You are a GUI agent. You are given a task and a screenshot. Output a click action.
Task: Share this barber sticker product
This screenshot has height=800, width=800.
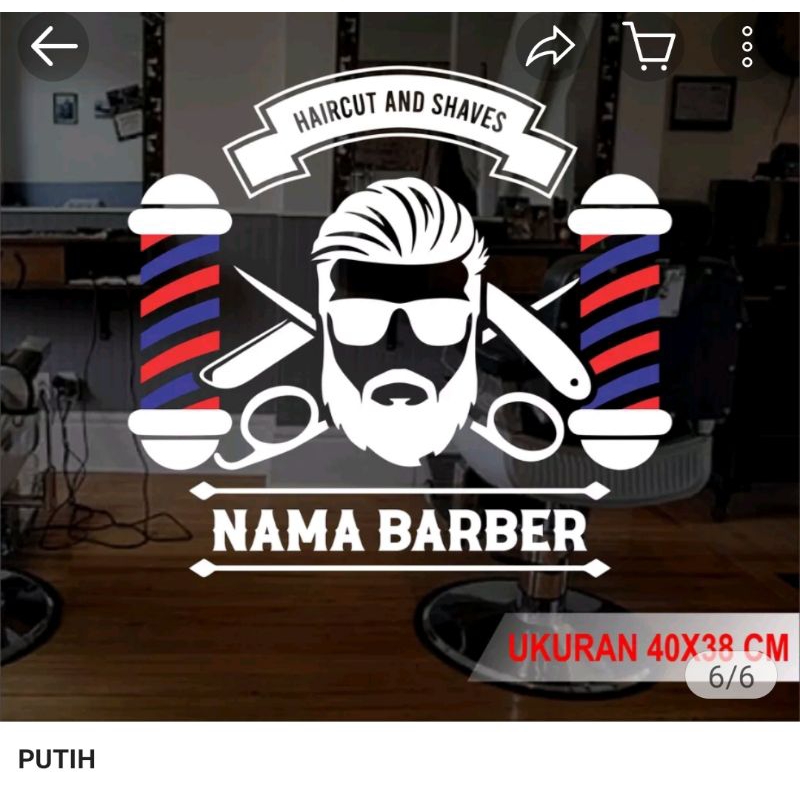click(x=551, y=47)
